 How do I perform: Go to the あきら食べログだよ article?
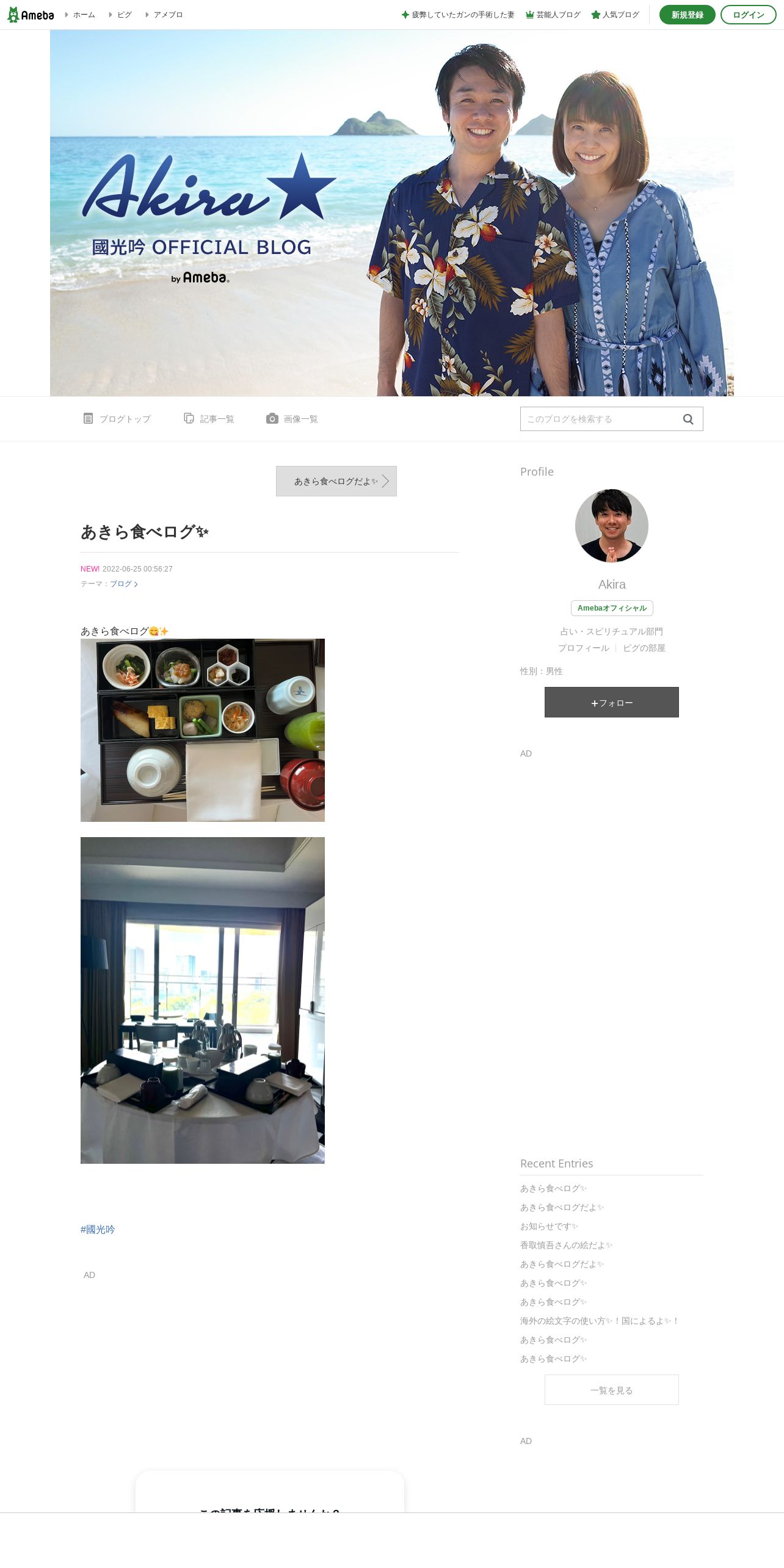tap(336, 481)
